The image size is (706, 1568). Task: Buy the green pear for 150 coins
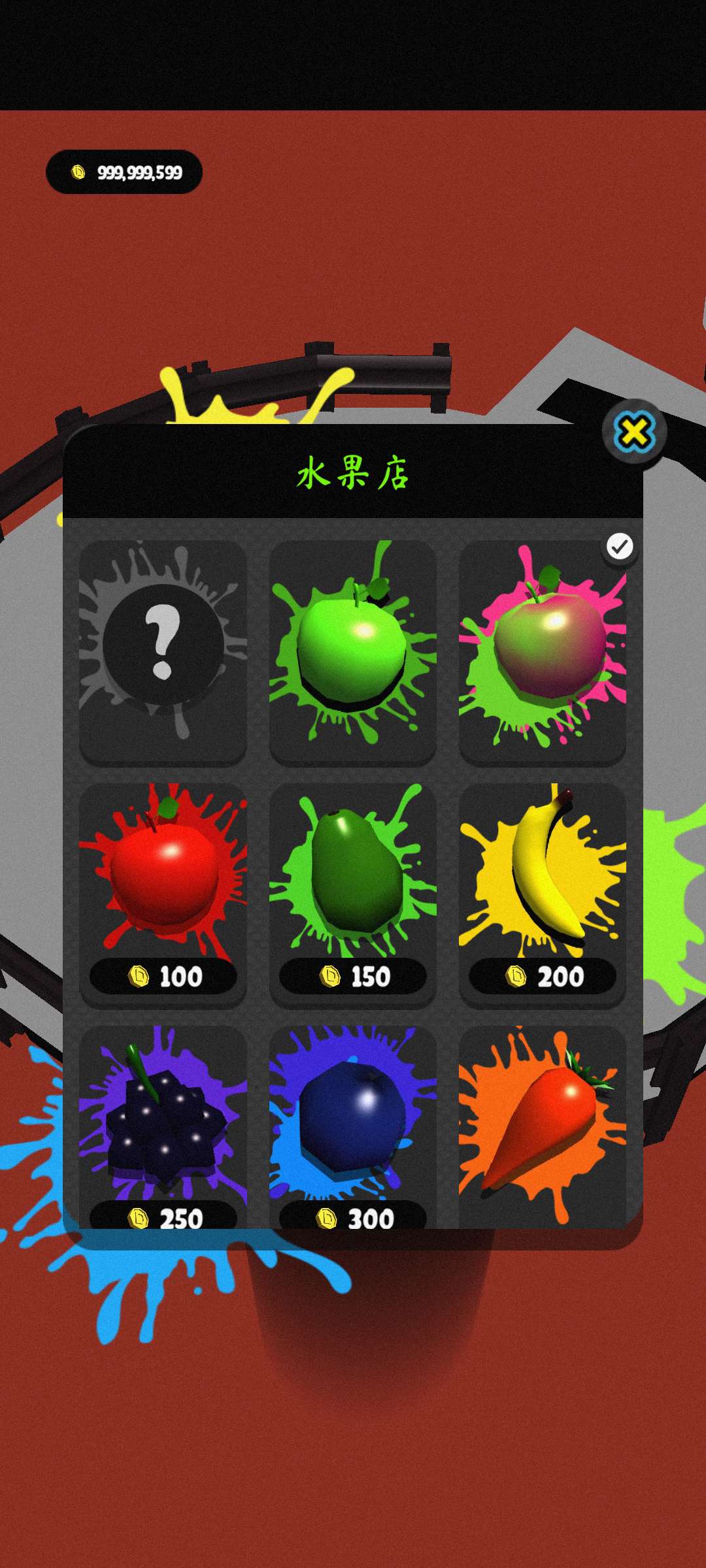pos(352,895)
